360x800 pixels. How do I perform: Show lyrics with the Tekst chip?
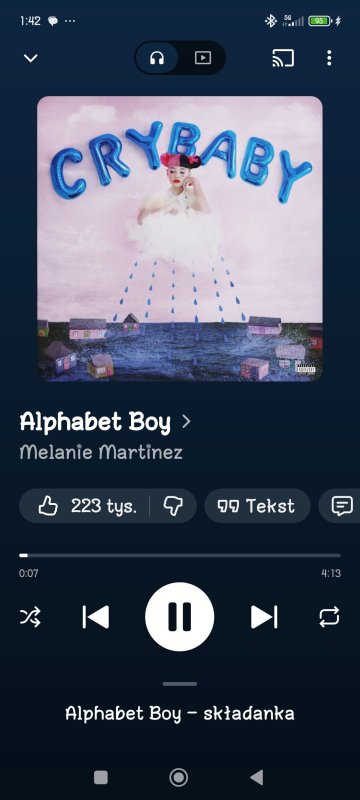[257, 506]
